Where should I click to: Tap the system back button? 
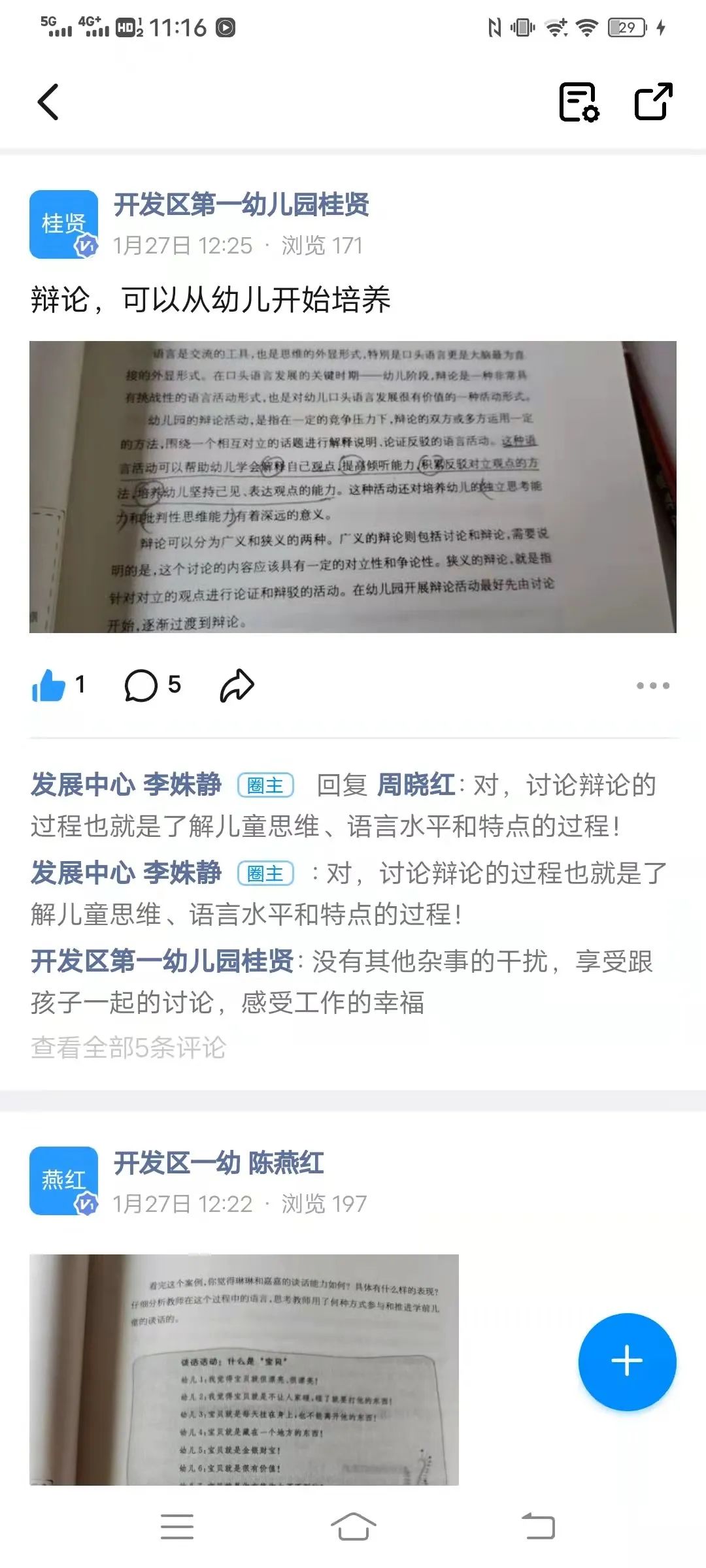[538, 1527]
